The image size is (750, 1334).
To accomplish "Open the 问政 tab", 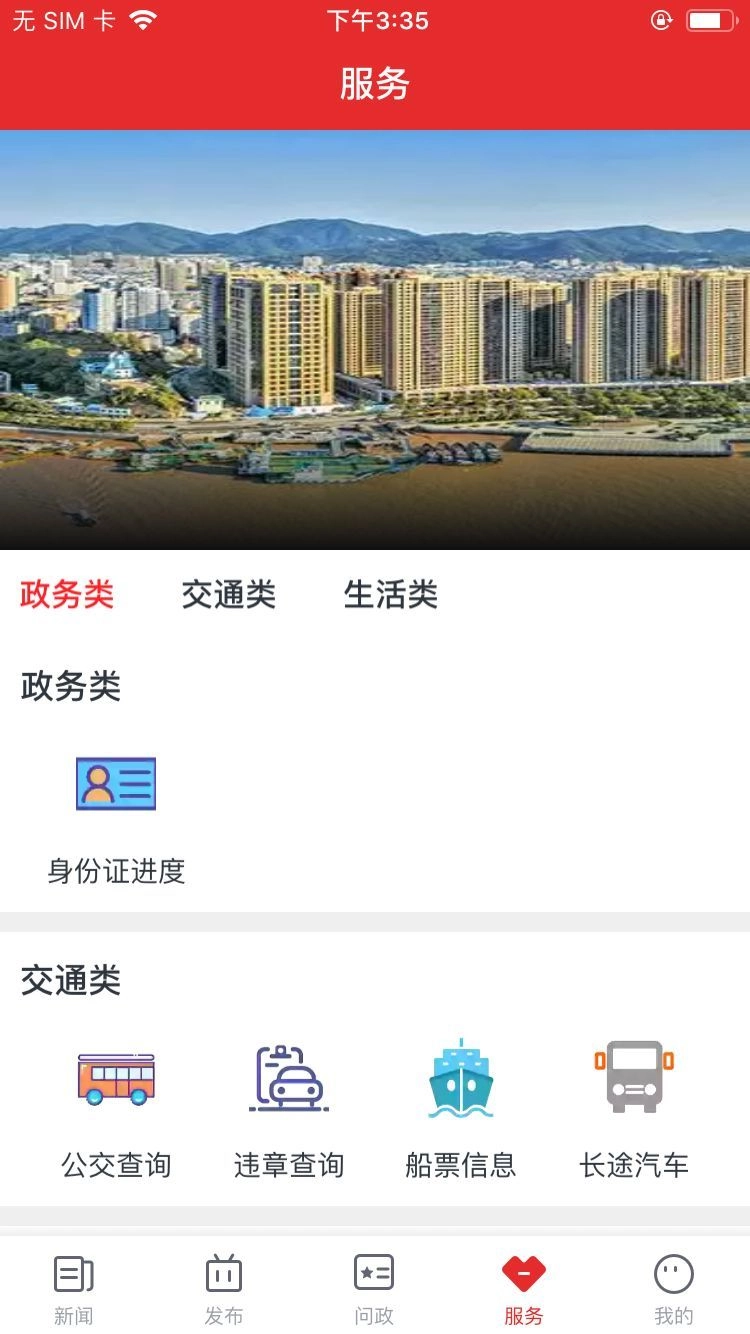I will [374, 1288].
